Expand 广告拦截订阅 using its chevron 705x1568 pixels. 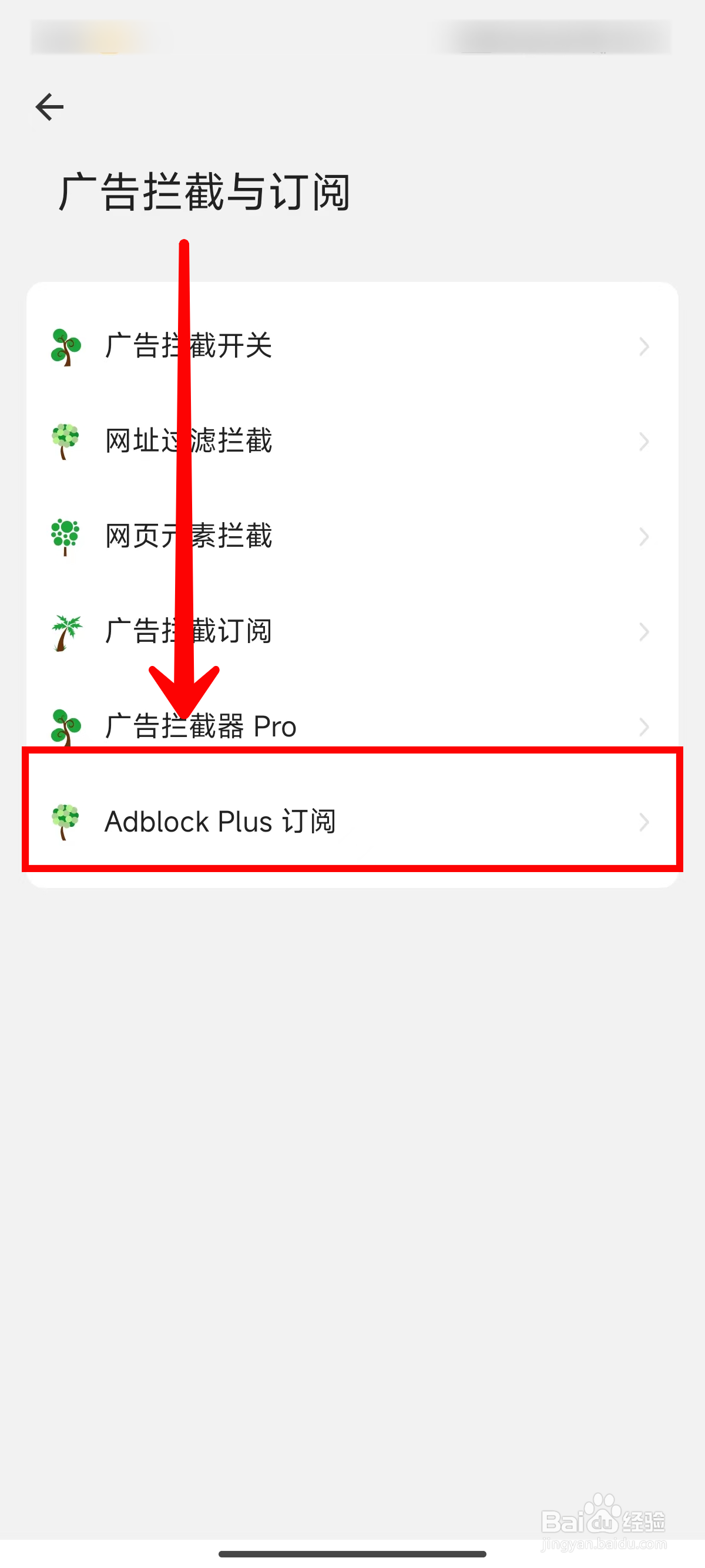click(x=644, y=631)
